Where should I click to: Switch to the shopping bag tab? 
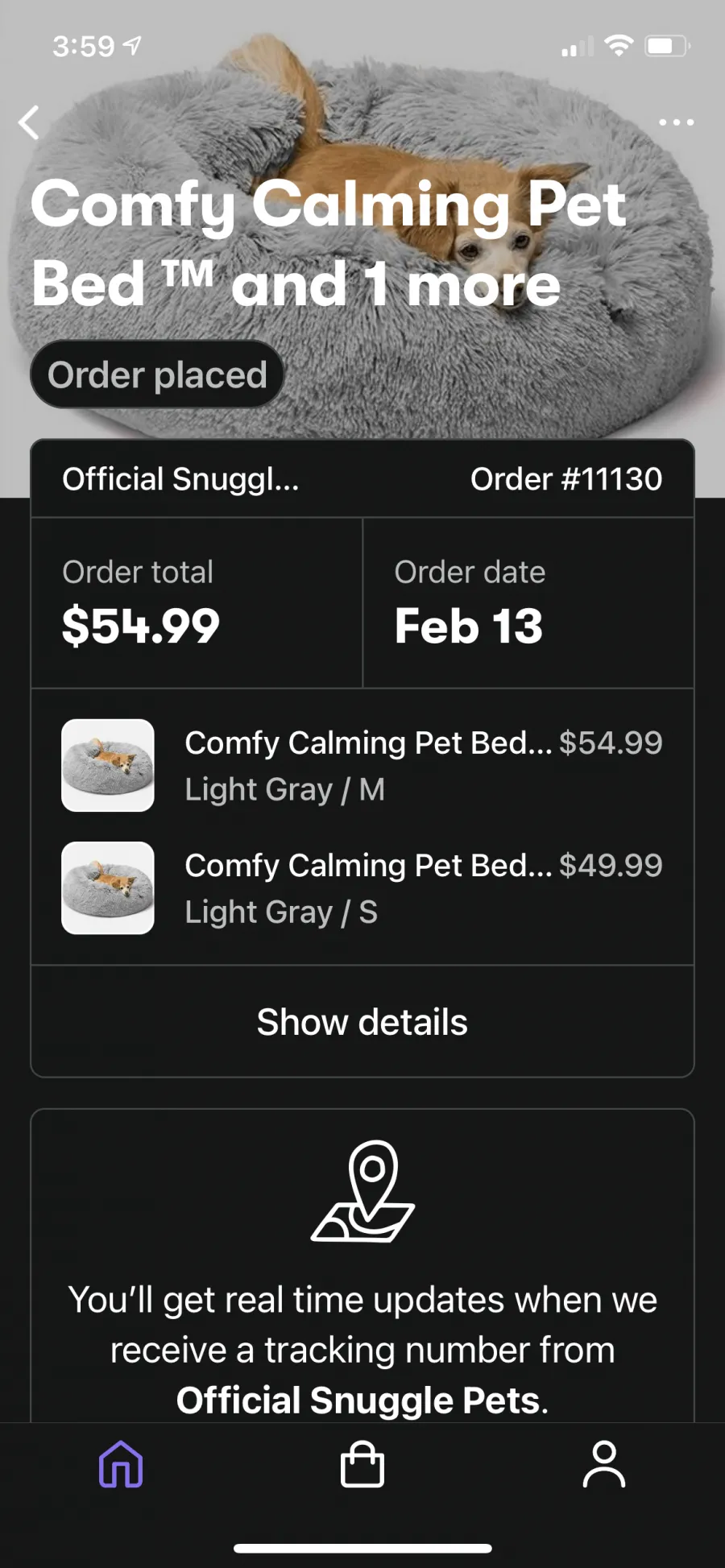pos(362,1463)
